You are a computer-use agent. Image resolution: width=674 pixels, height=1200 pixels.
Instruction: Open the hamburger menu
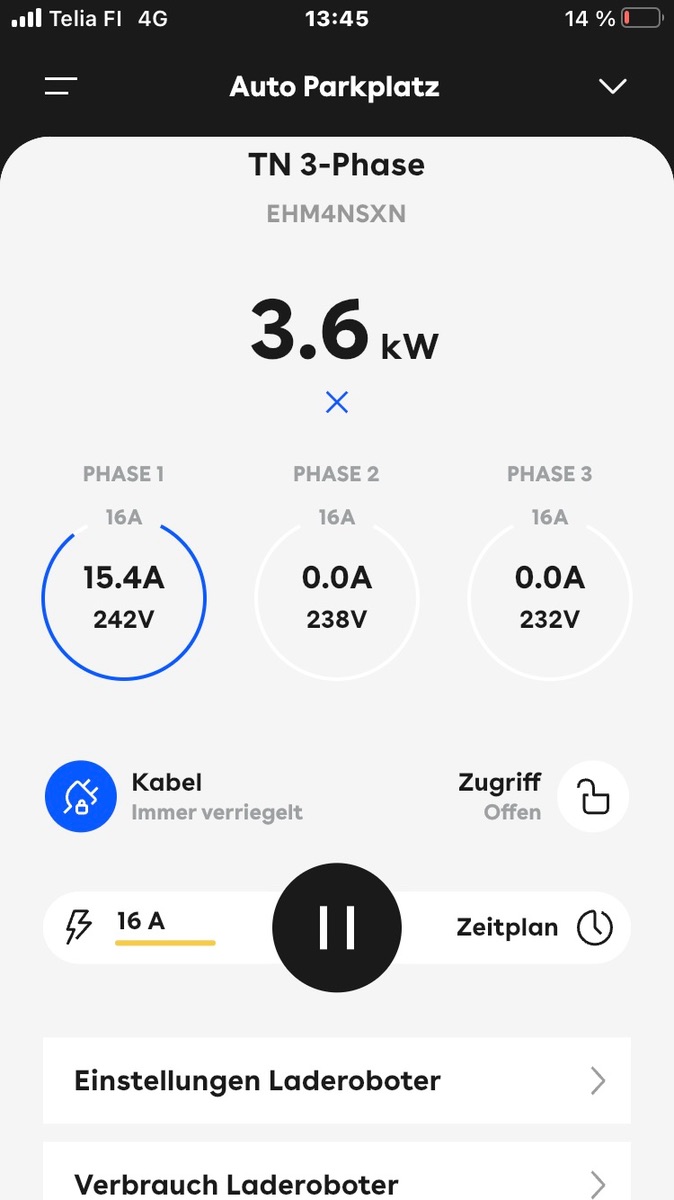point(61,87)
